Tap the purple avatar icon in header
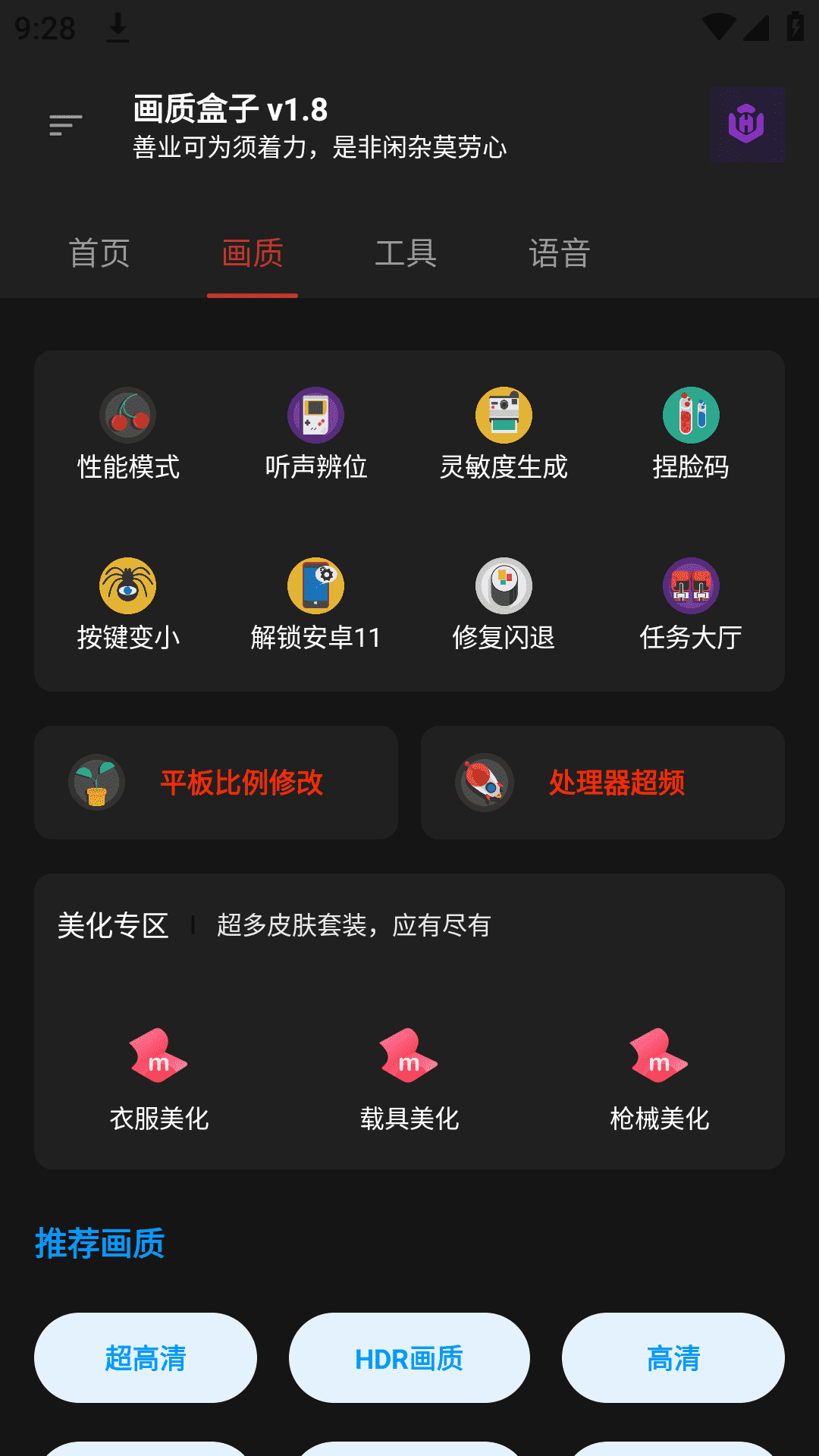This screenshot has height=1456, width=819. 747,124
